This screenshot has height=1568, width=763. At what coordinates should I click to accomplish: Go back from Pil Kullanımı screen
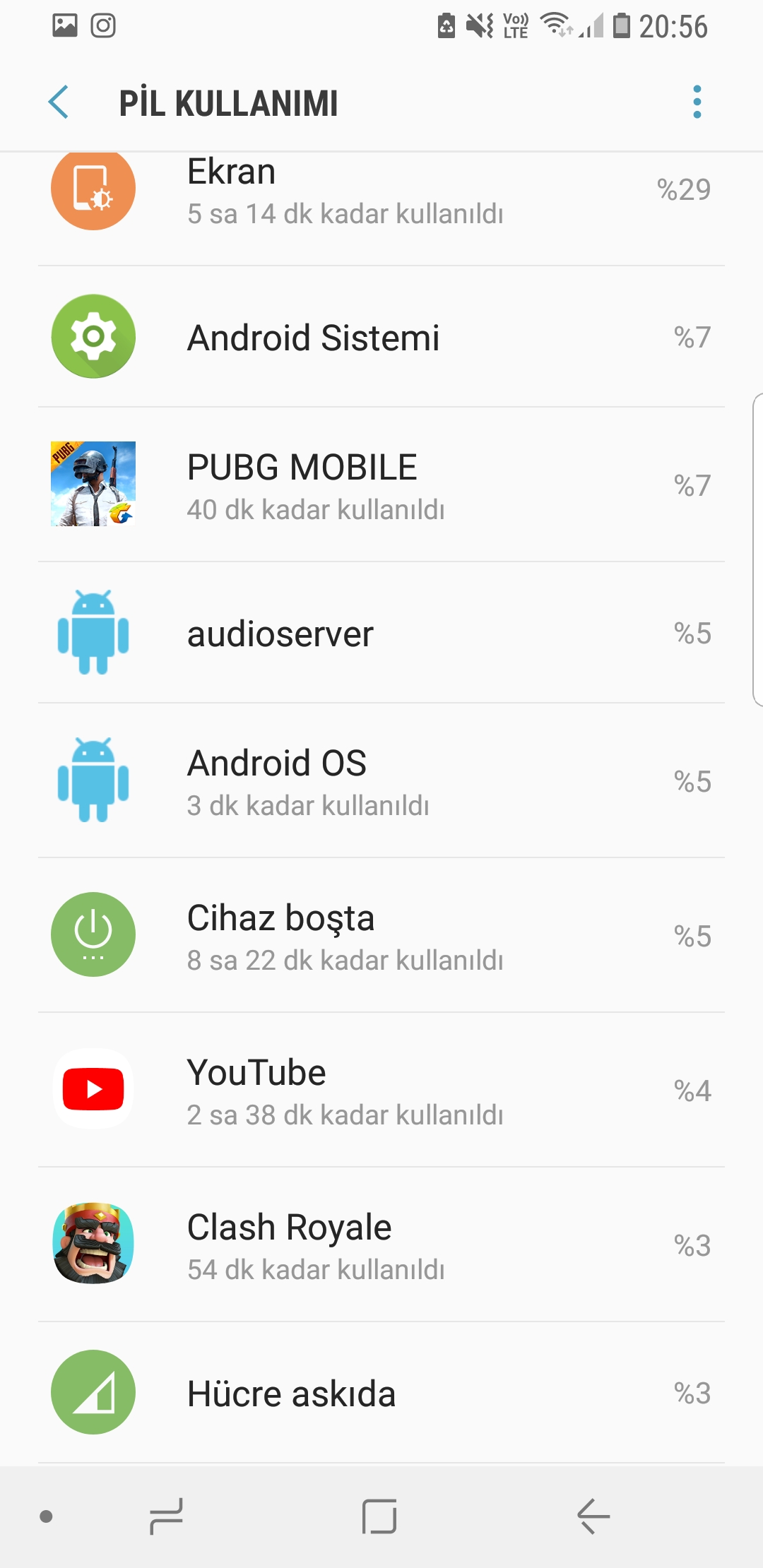tap(59, 102)
